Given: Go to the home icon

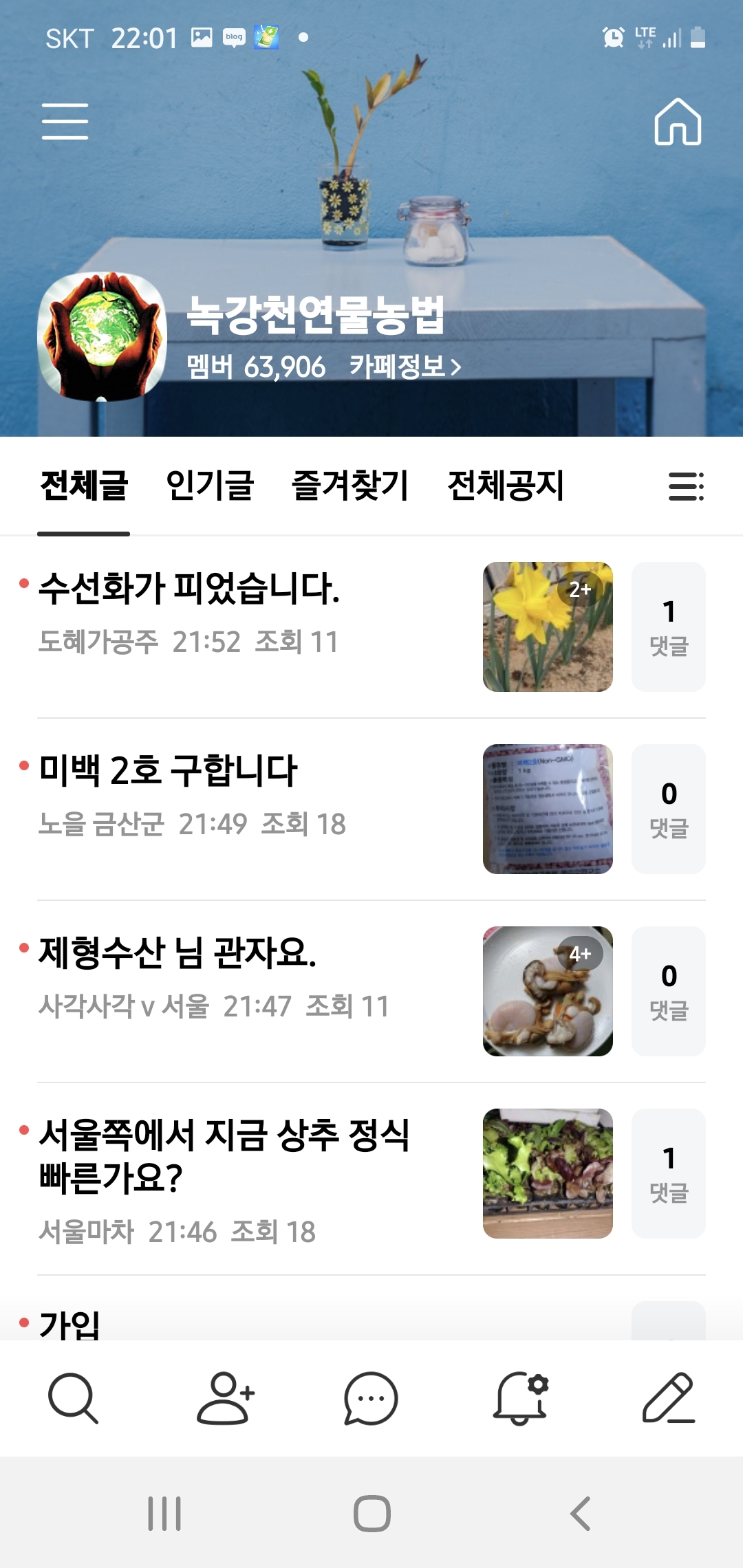Looking at the screenshot, I should [x=677, y=122].
